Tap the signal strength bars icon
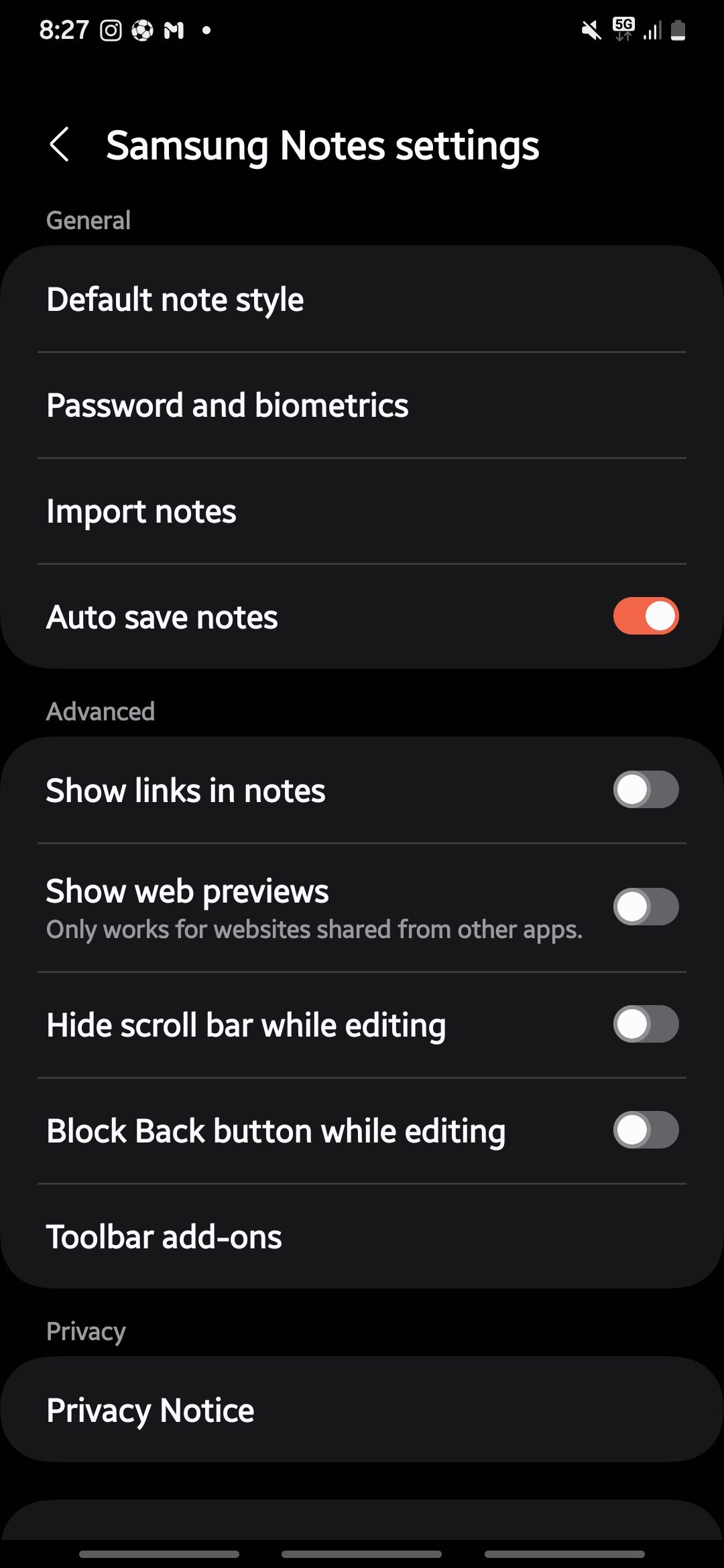 tap(652, 29)
